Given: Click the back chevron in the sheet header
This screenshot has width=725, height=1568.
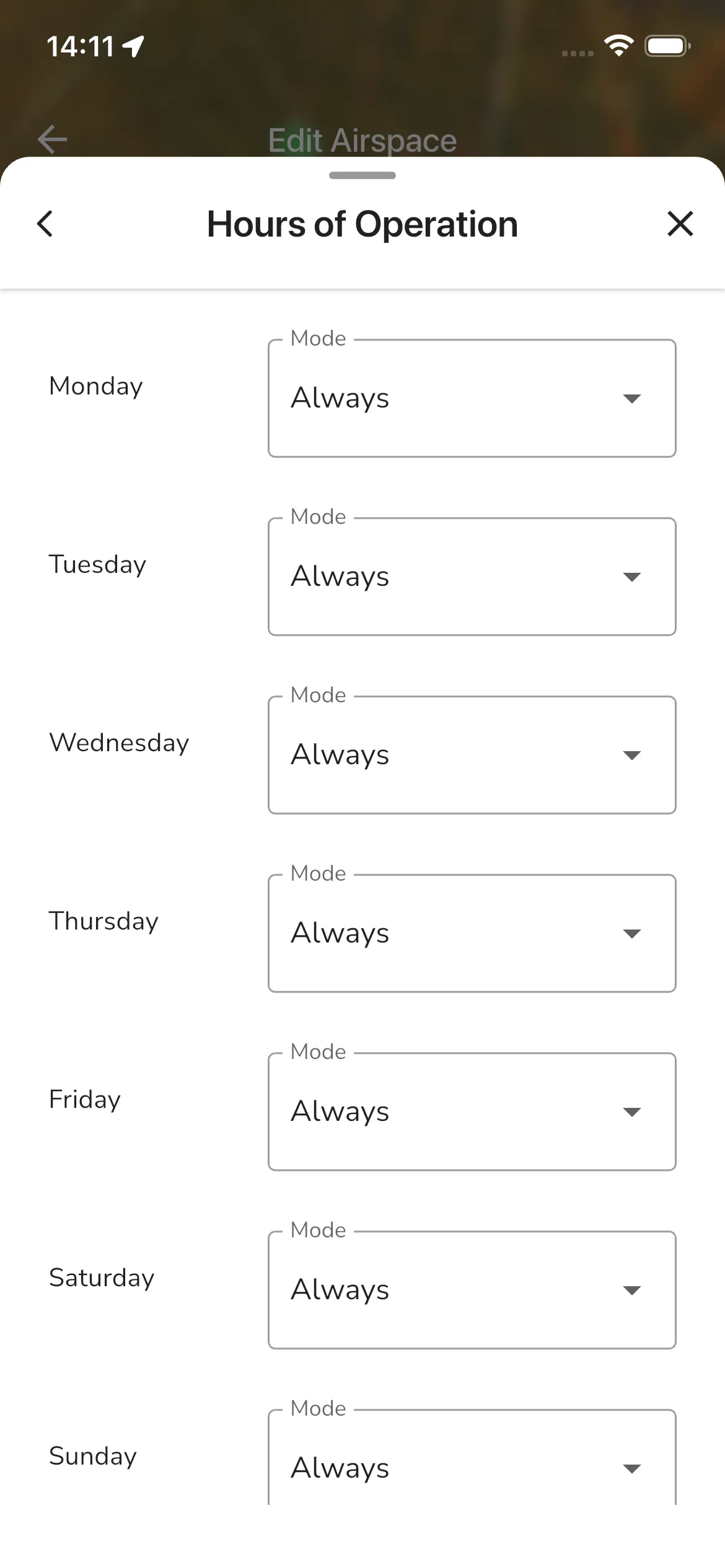Looking at the screenshot, I should (x=45, y=224).
